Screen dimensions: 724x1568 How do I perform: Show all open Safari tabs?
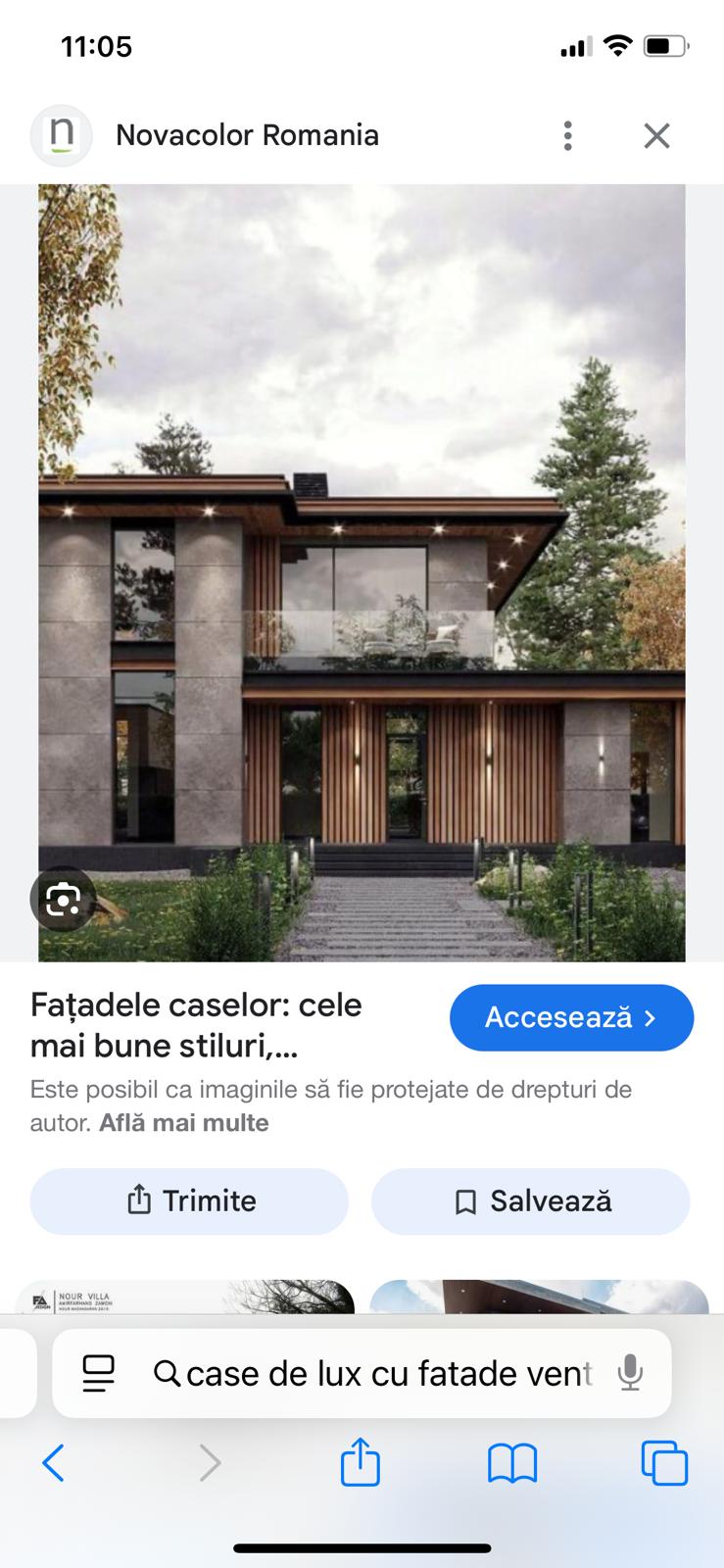pyautogui.click(x=664, y=1463)
